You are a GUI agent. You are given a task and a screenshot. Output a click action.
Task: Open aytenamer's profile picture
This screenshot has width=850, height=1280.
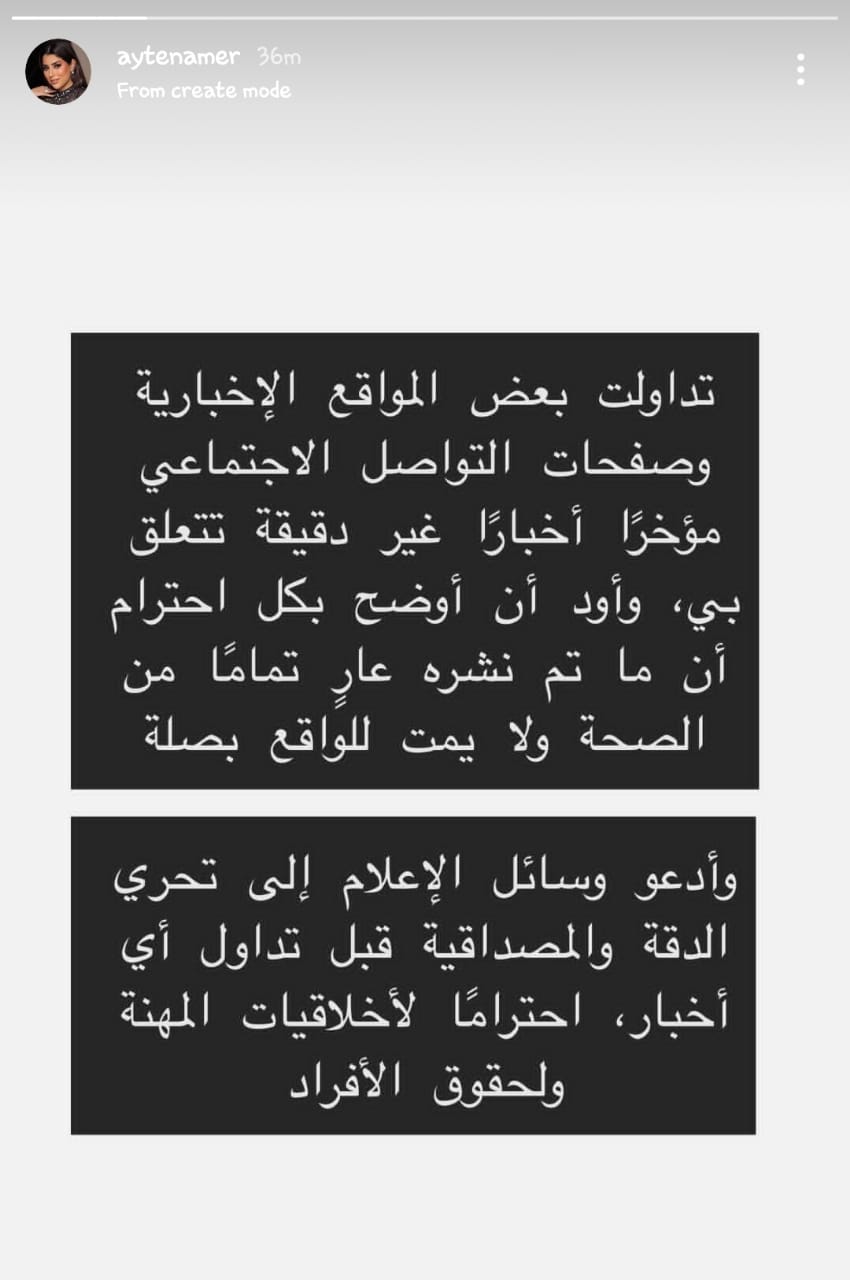58,72
